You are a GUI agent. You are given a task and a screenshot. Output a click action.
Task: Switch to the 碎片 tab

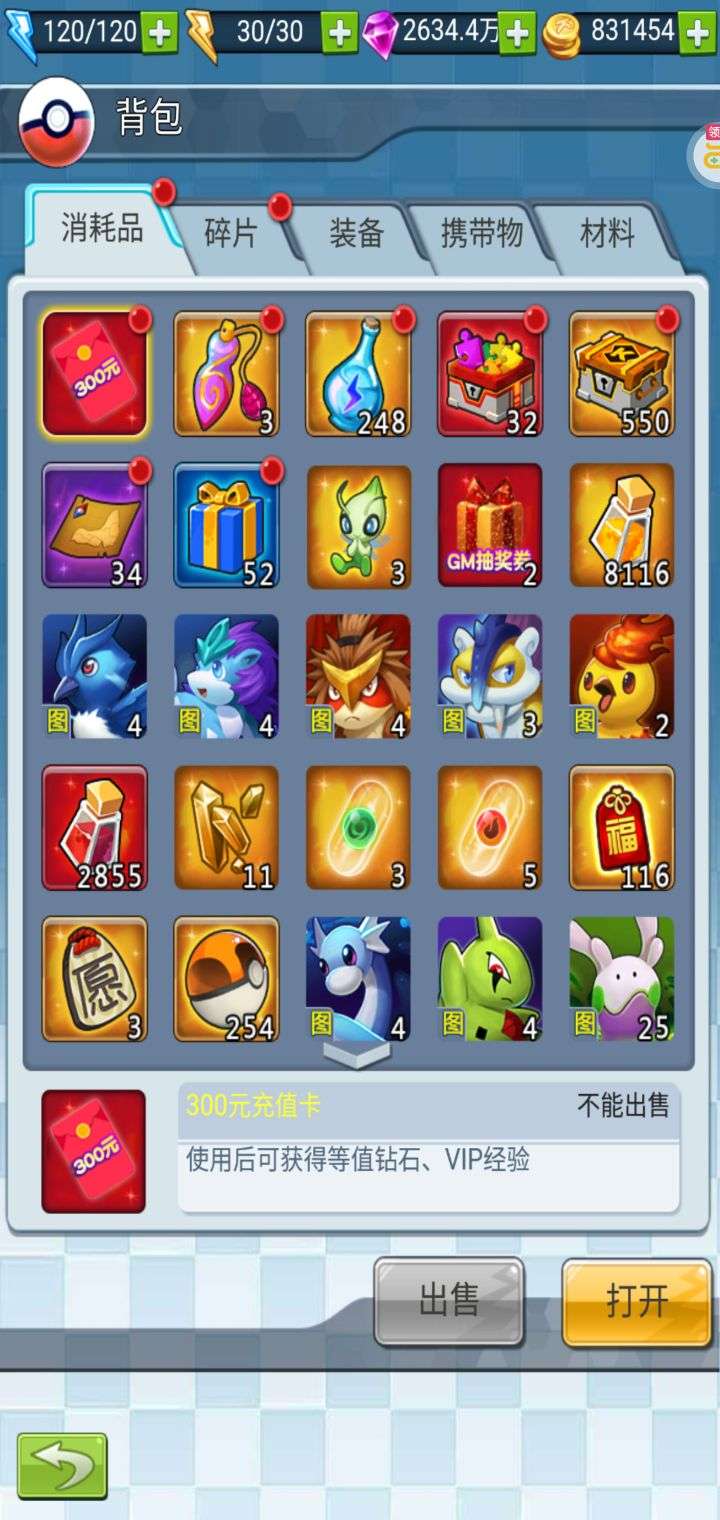[231, 233]
